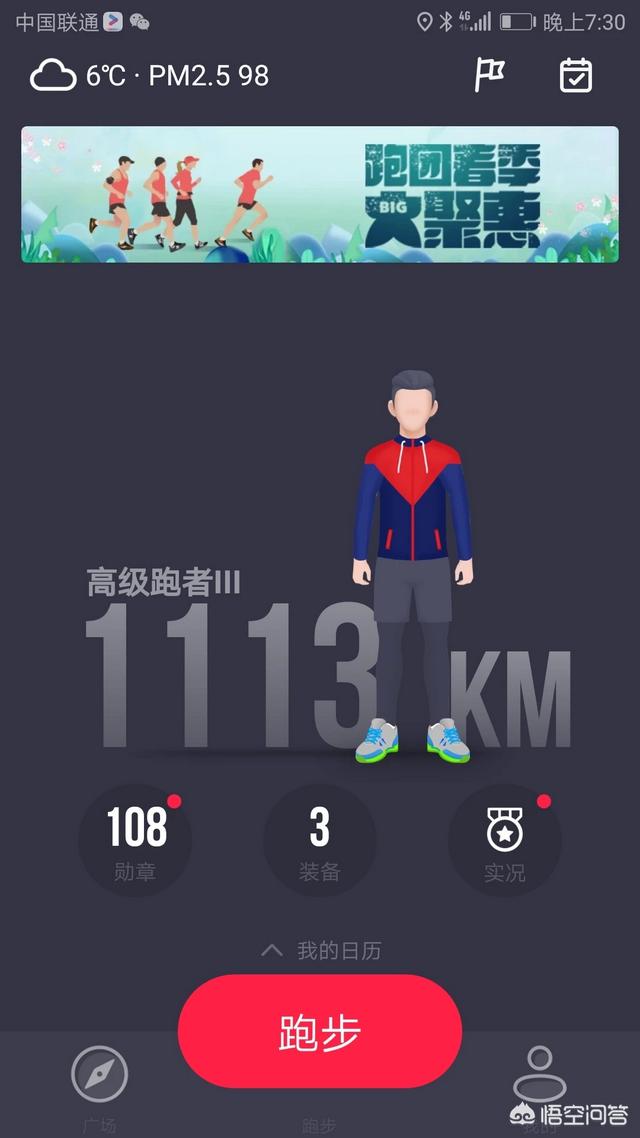640x1138 pixels.
Task: View weather and PM2.5 details
Action: point(150,75)
